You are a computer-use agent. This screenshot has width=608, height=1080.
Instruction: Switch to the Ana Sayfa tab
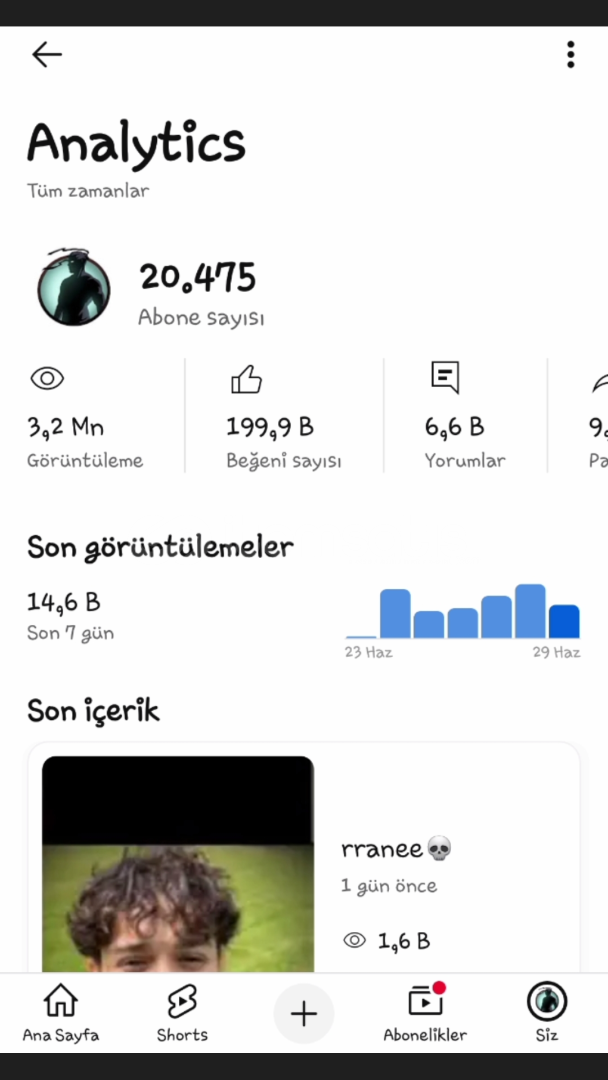pyautogui.click(x=61, y=1012)
